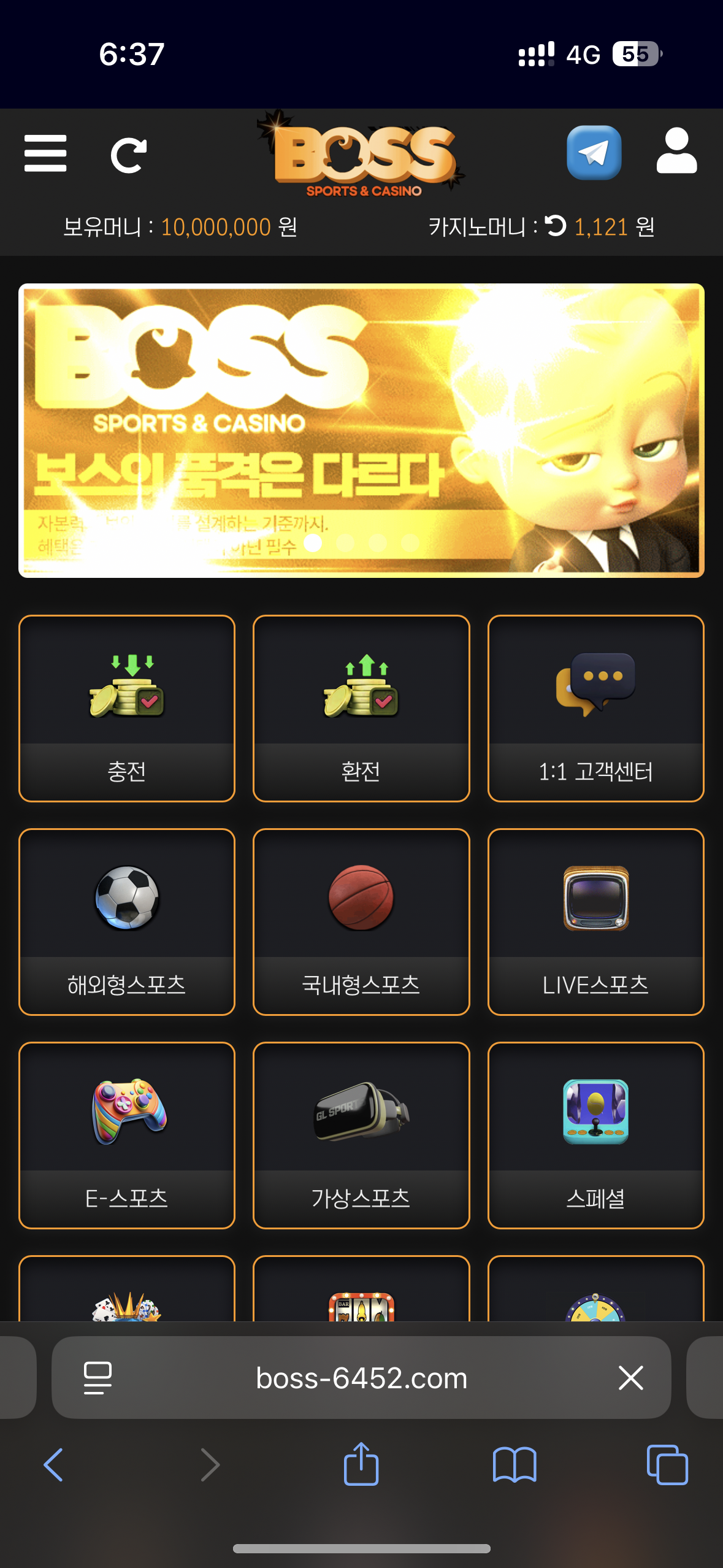Refresh the 카지노머니 balance

pyautogui.click(x=556, y=226)
